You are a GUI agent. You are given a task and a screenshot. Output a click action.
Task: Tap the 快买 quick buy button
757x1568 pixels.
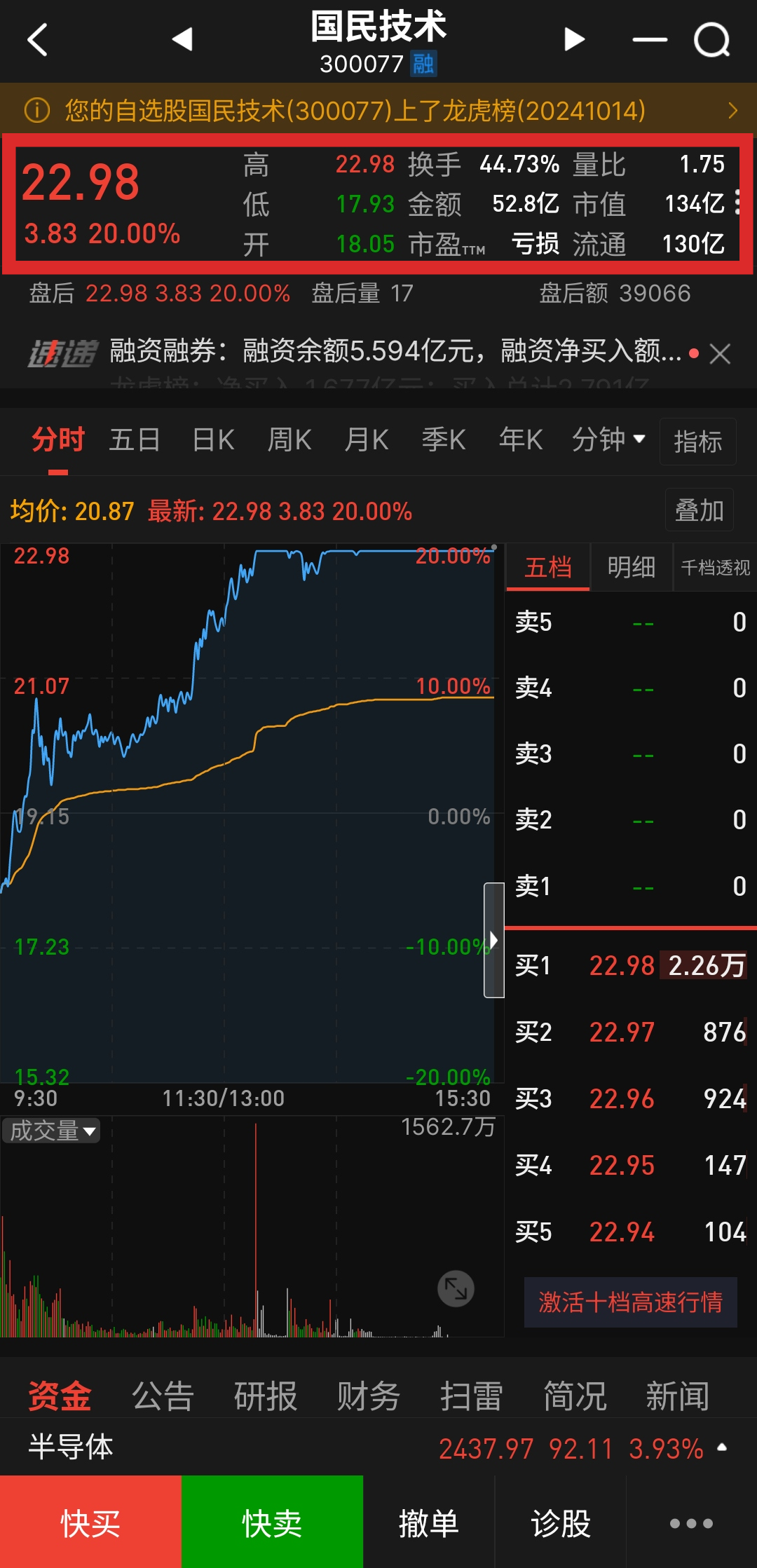coord(90,1523)
